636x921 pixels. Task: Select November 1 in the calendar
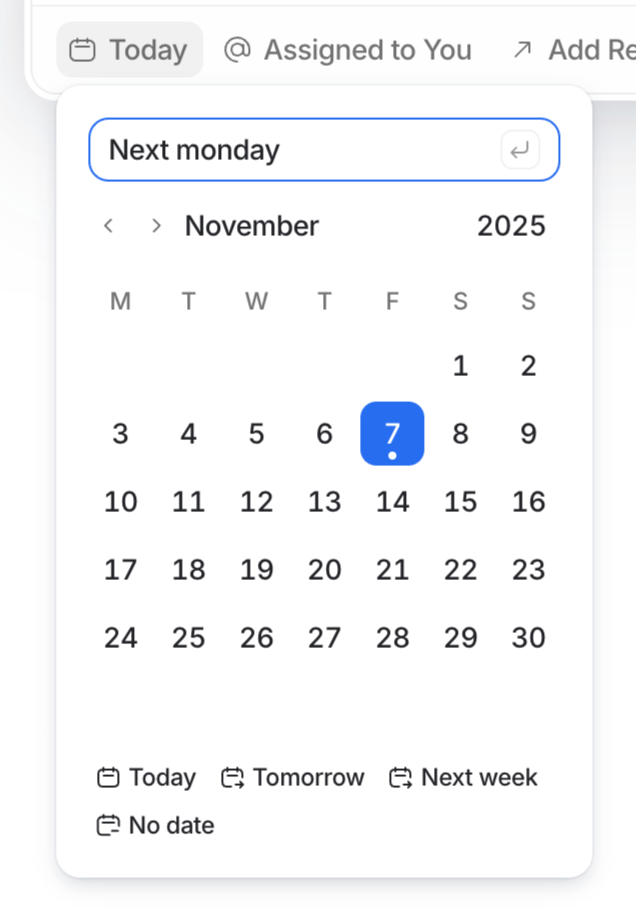[x=460, y=366]
